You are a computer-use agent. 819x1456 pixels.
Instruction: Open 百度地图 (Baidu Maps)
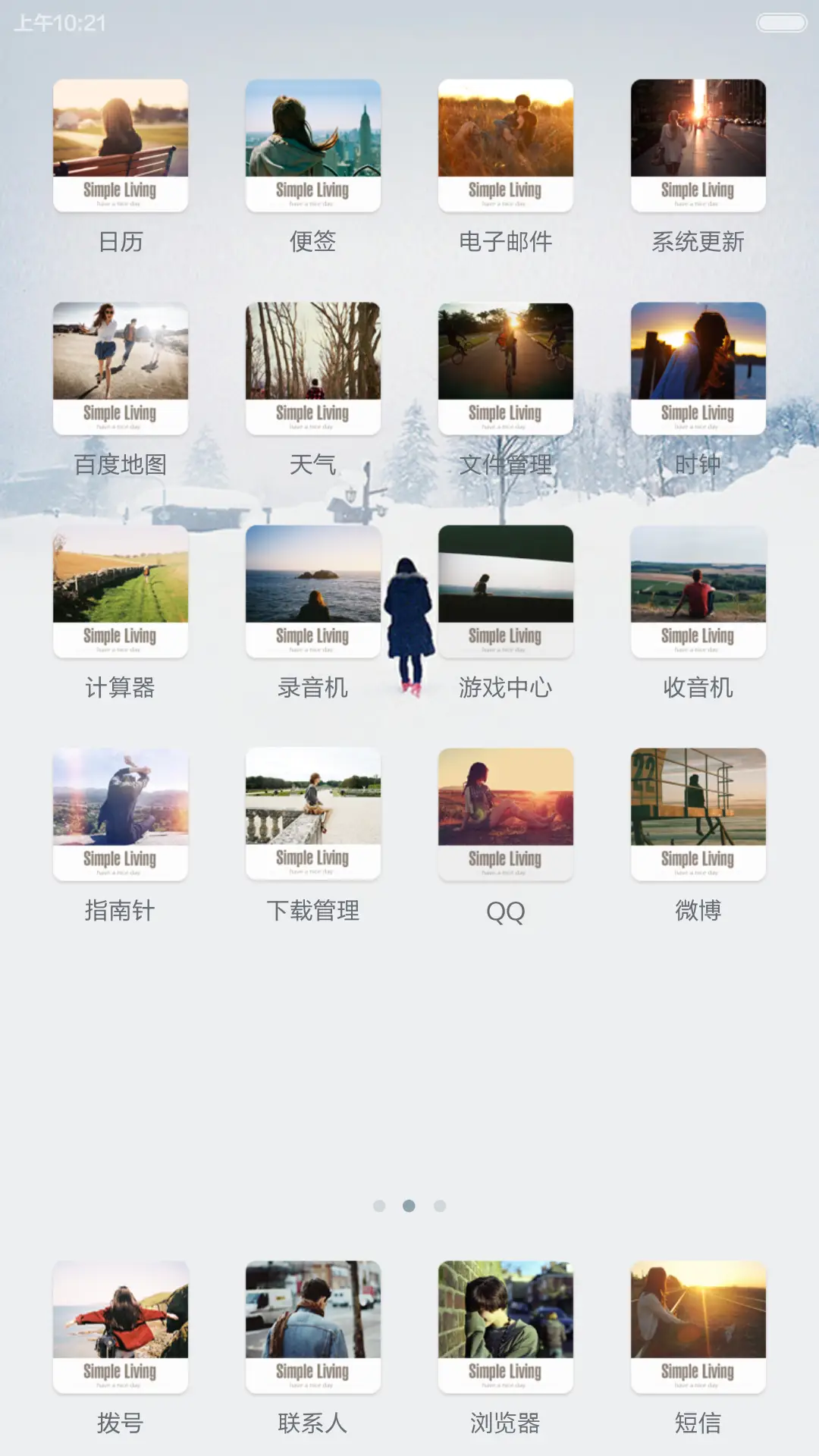pos(119,368)
